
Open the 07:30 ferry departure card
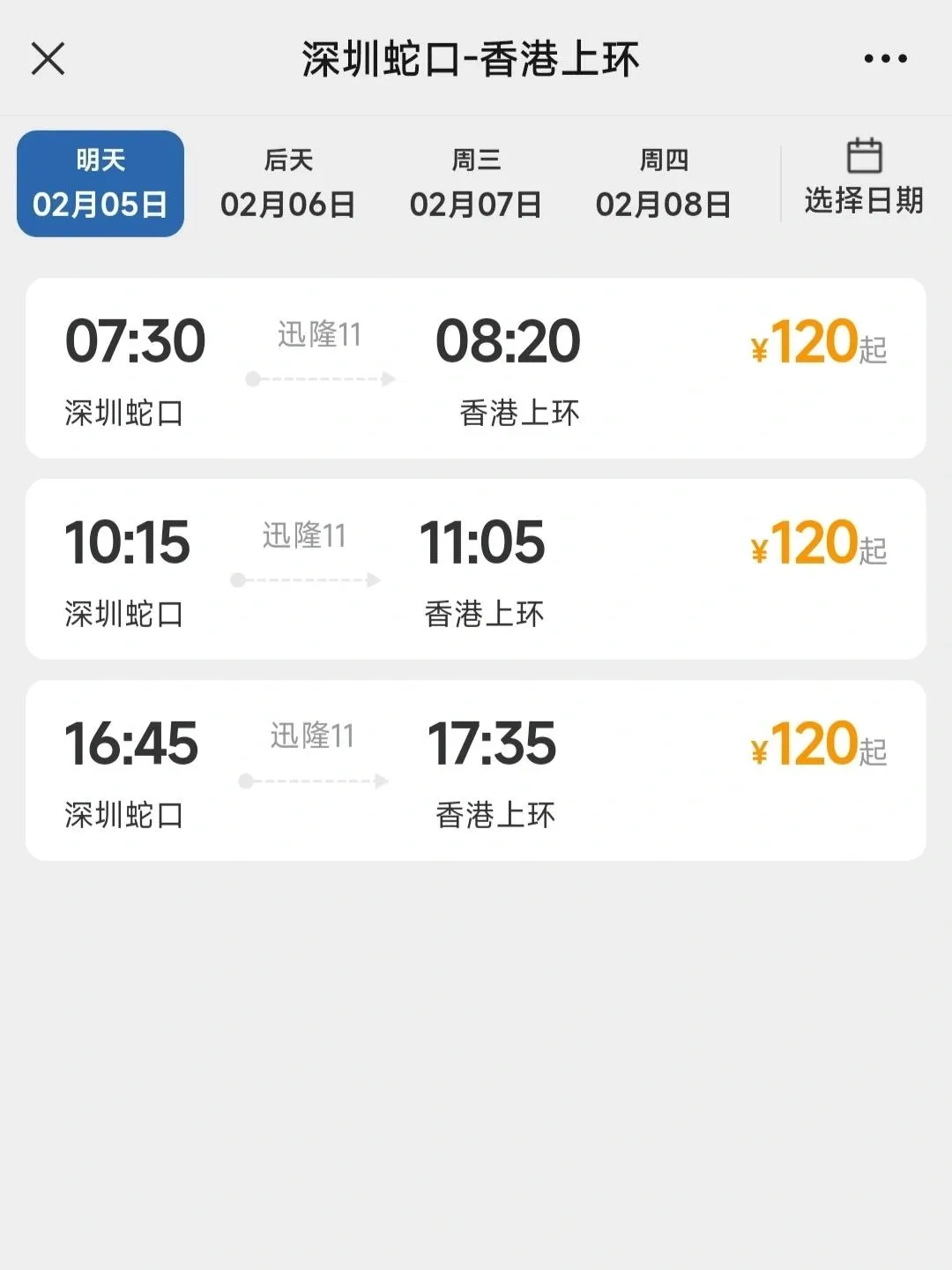tap(476, 368)
